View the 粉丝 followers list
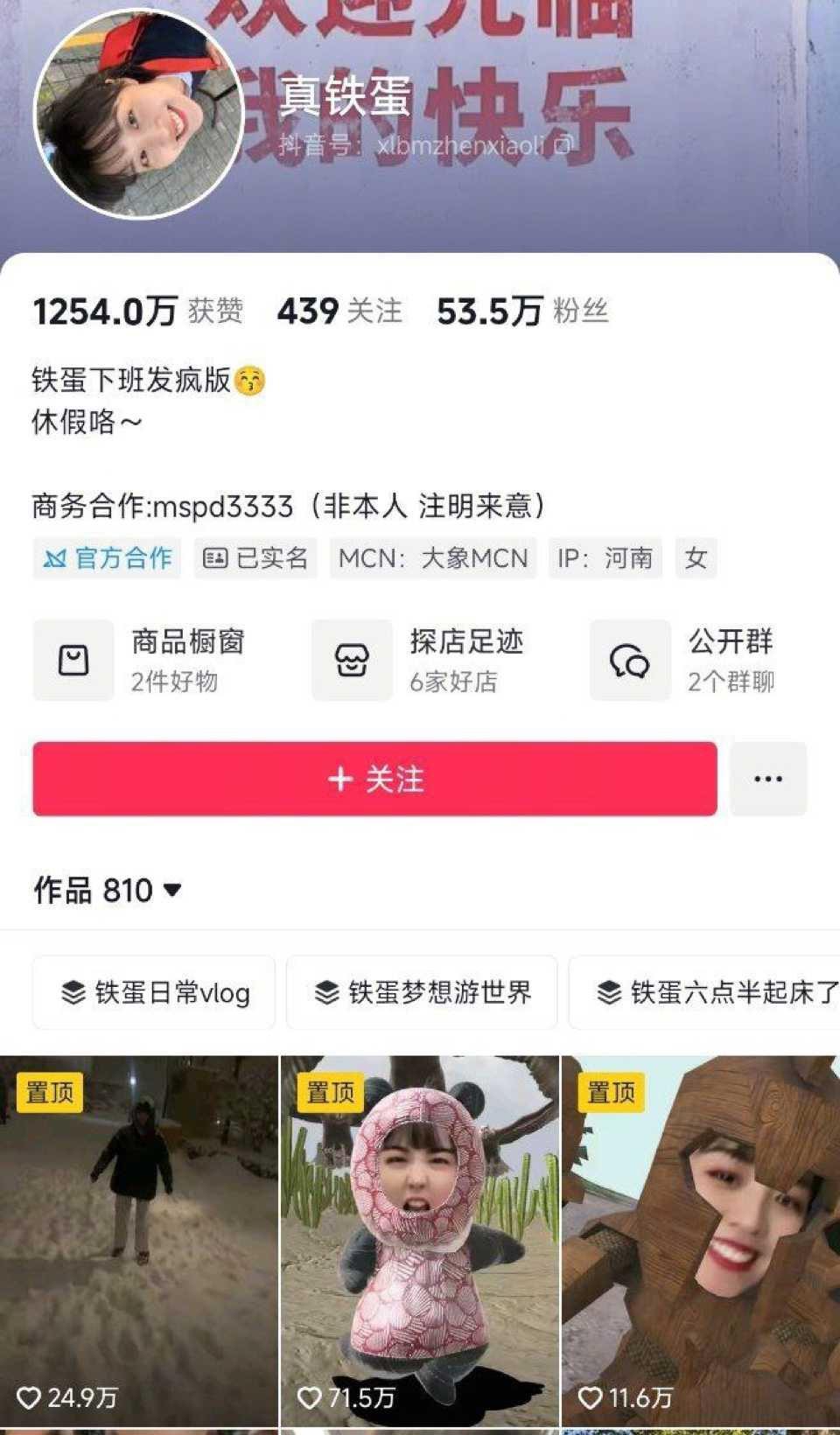Image resolution: width=840 pixels, height=1435 pixels. (x=522, y=311)
